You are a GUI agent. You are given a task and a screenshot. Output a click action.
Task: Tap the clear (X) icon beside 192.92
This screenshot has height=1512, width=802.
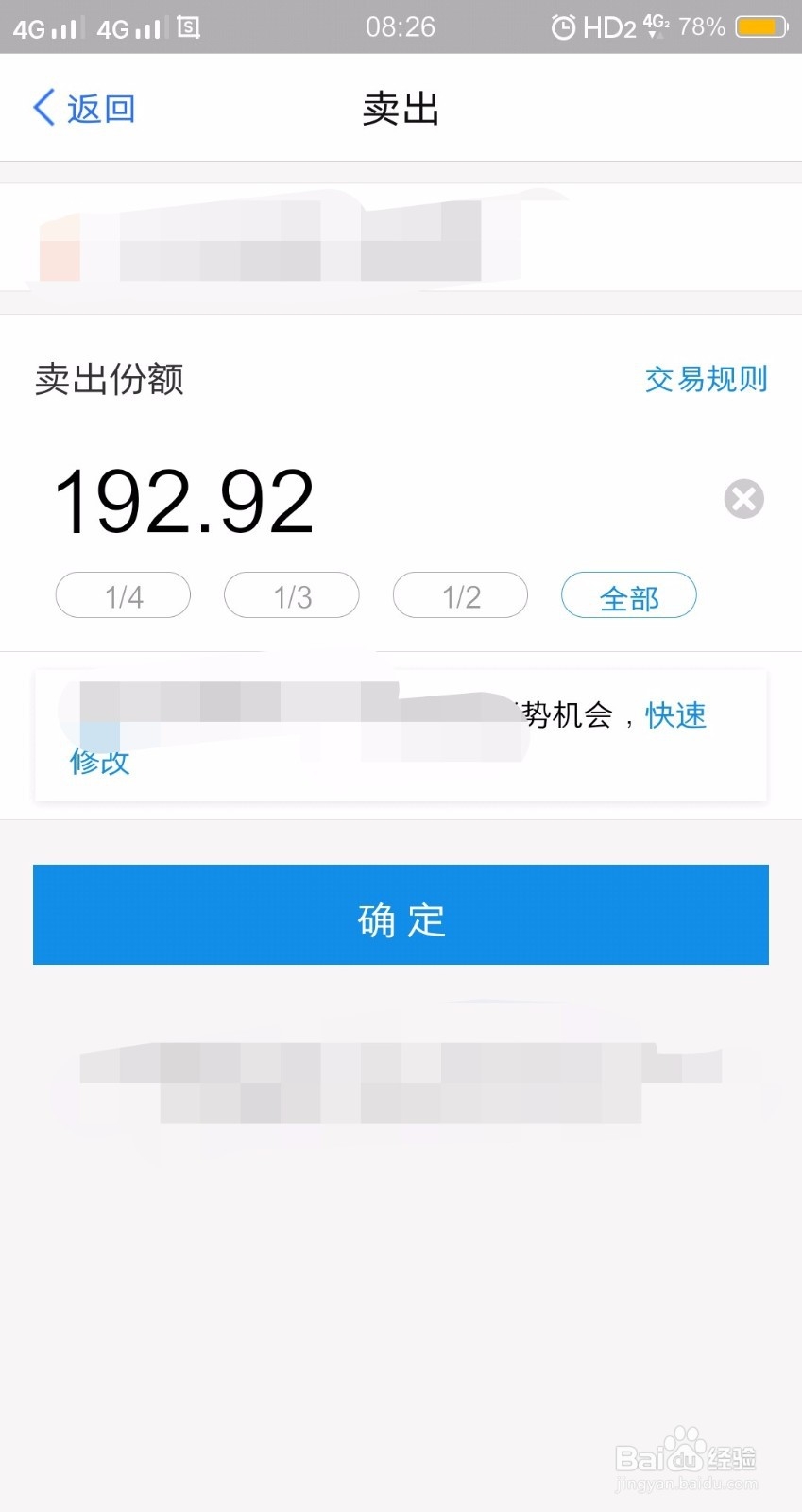click(742, 499)
